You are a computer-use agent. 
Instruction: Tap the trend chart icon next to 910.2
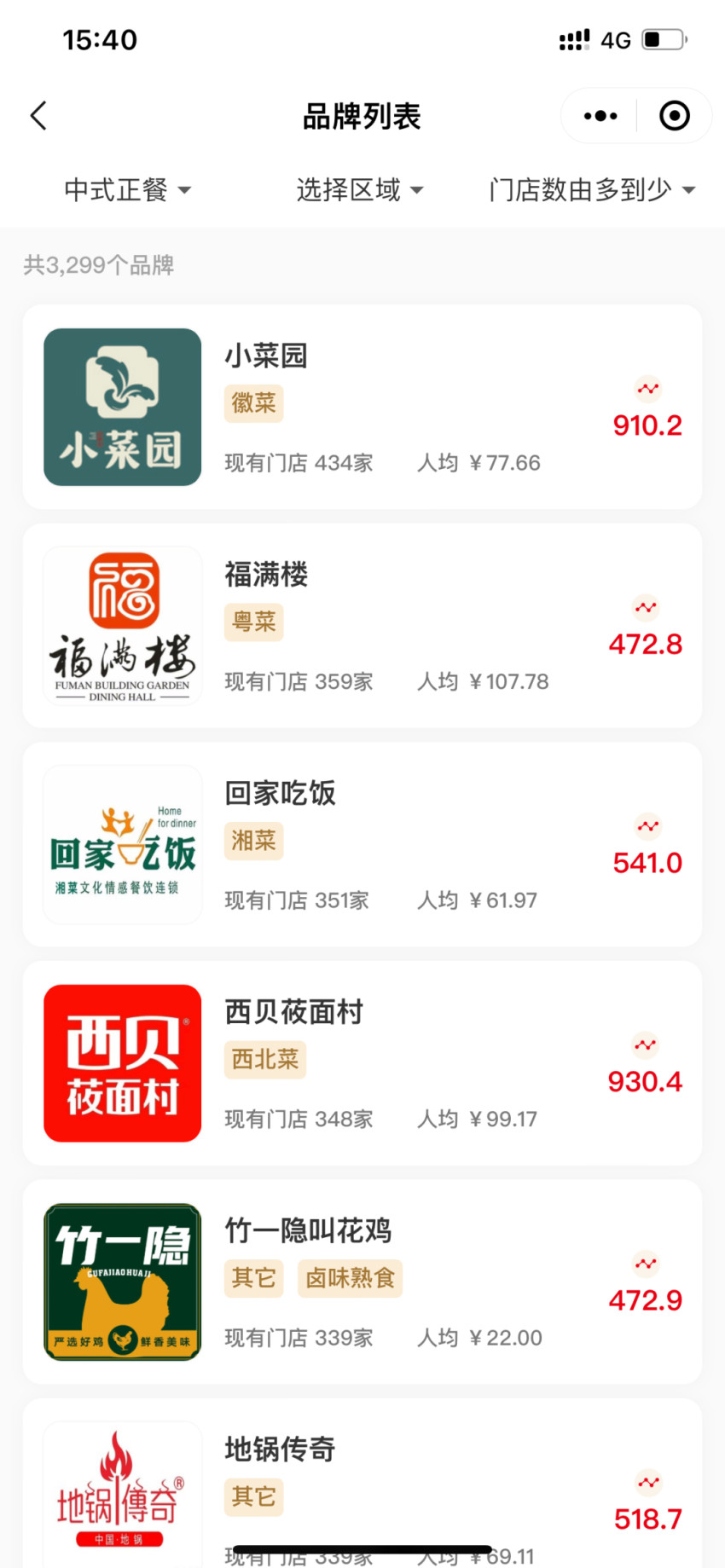(x=647, y=388)
